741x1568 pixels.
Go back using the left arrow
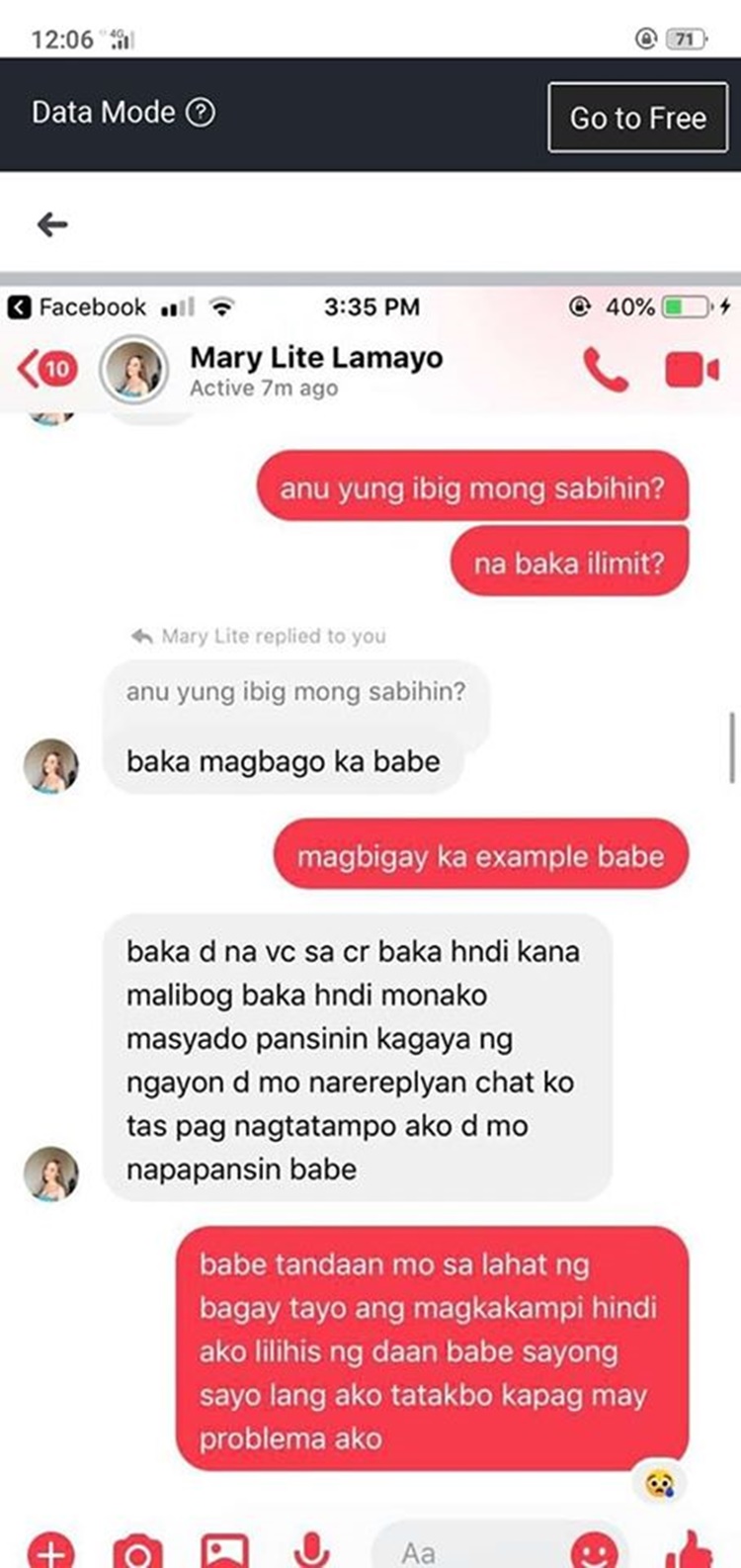click(52, 224)
